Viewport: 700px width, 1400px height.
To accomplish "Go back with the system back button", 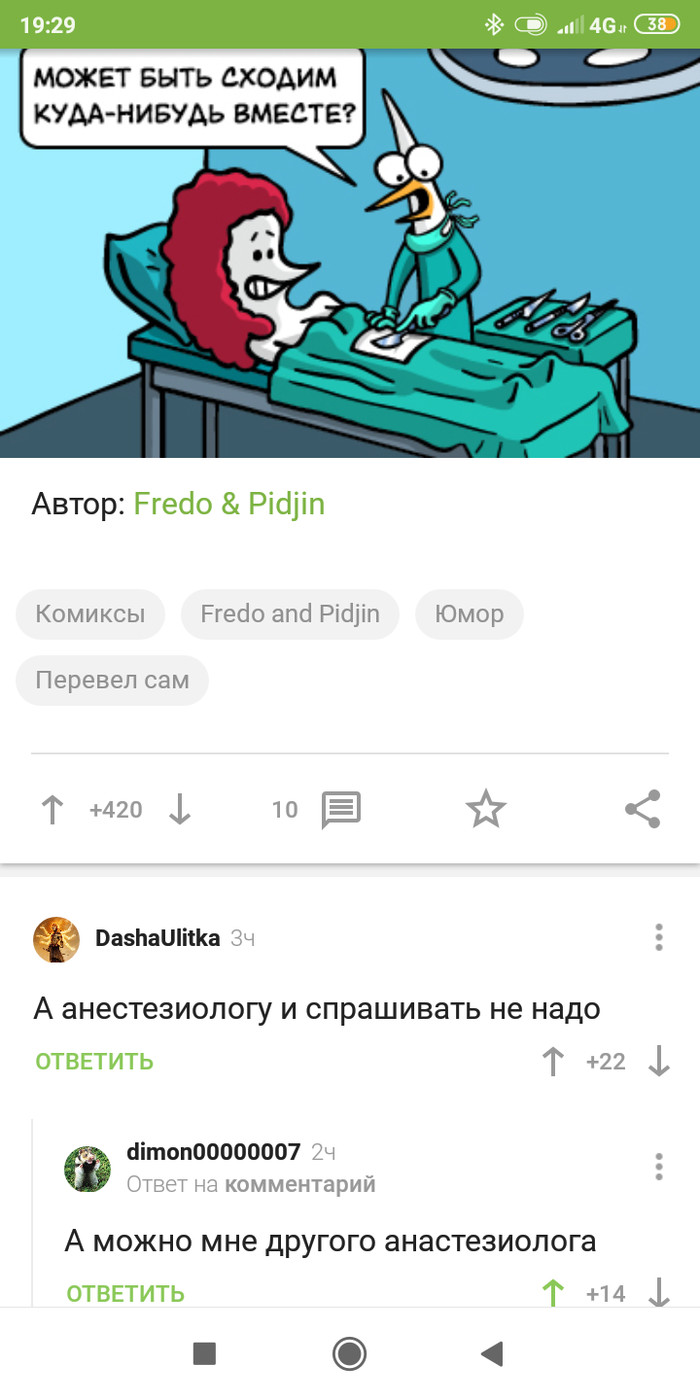I will 491,1354.
